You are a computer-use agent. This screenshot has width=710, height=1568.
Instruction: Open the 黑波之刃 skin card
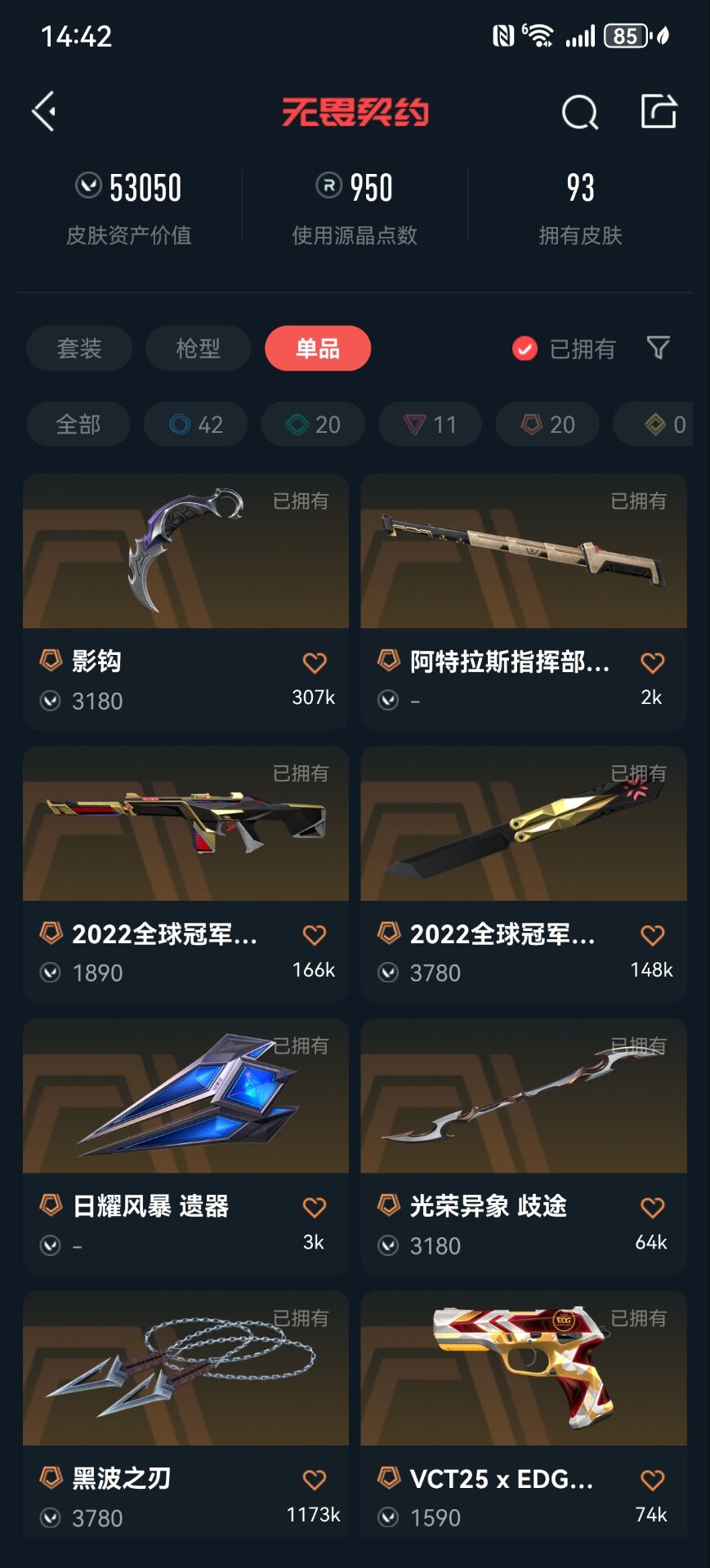point(185,1388)
